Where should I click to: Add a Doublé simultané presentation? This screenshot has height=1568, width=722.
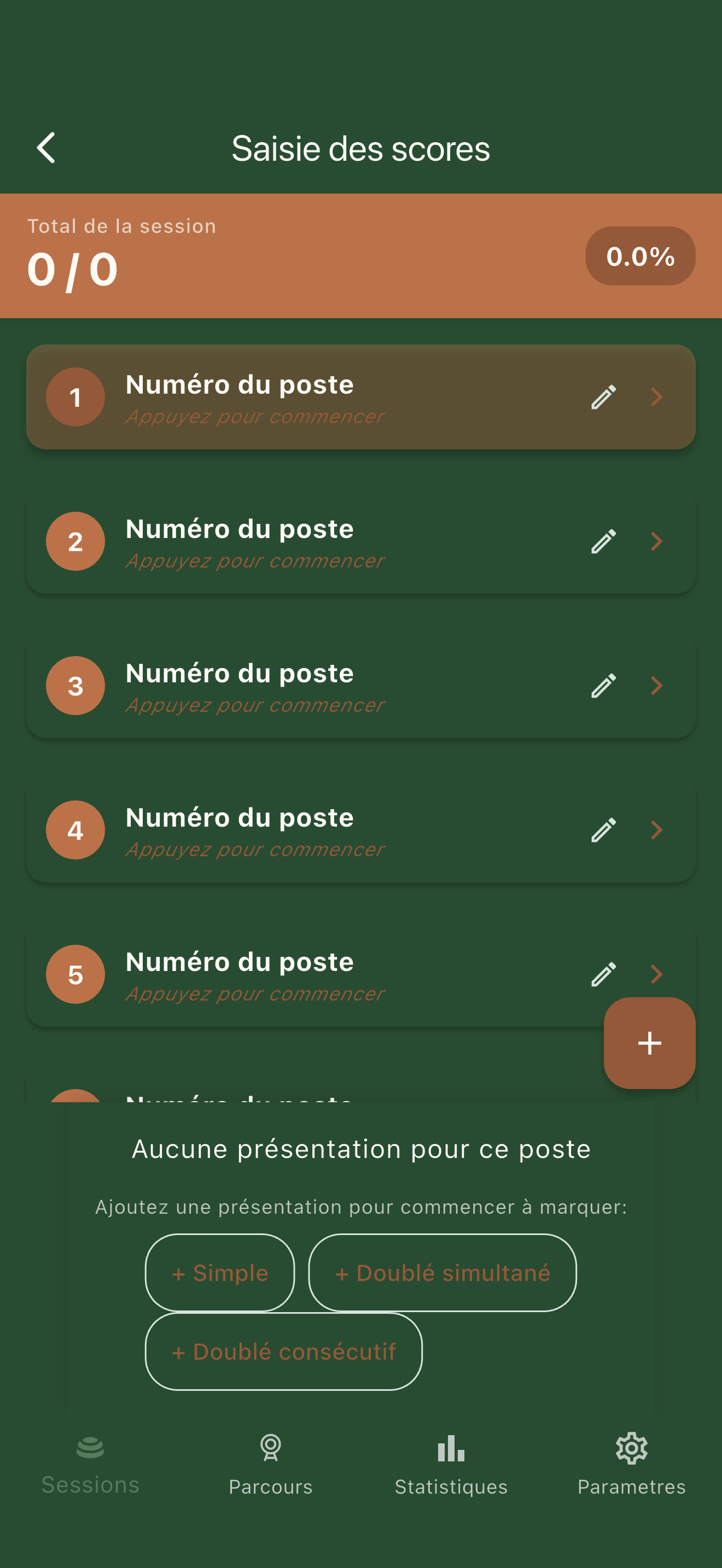(x=442, y=1273)
